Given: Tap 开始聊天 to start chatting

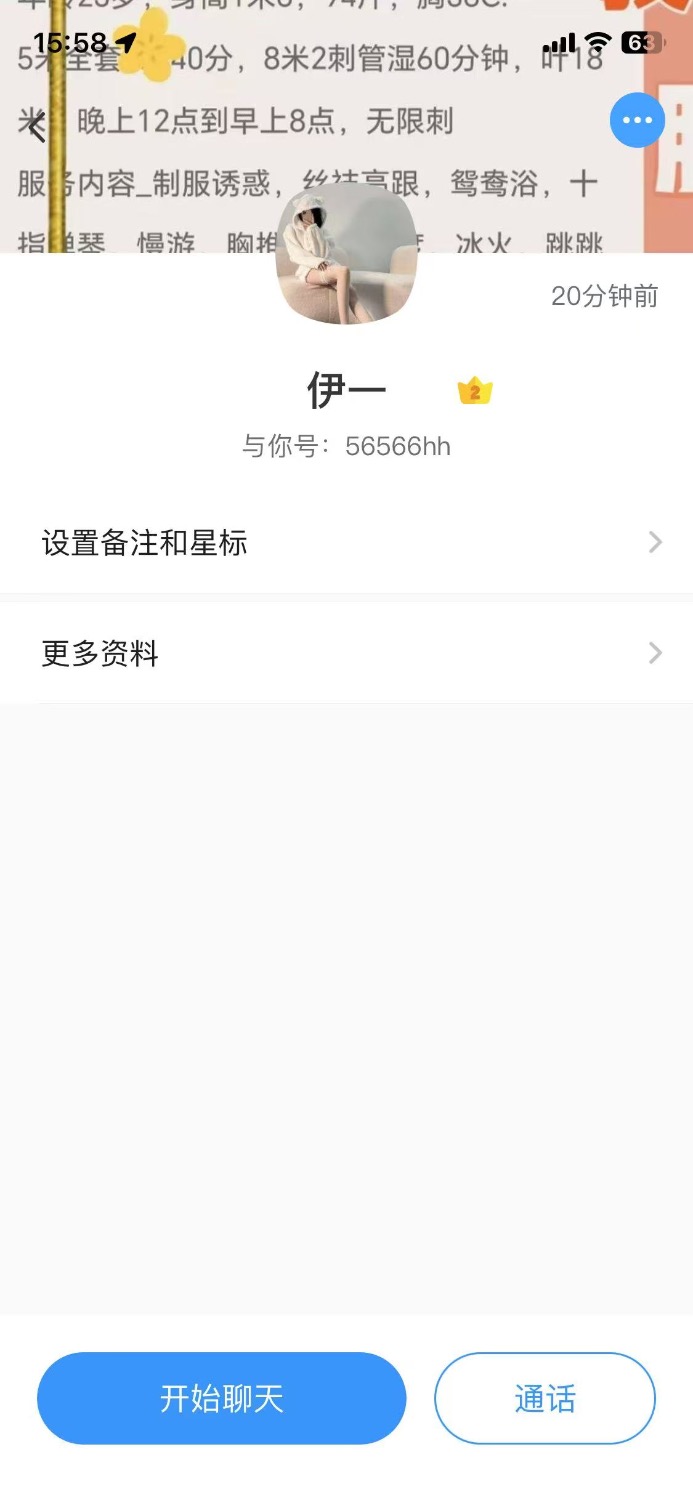Looking at the screenshot, I should tap(222, 1398).
